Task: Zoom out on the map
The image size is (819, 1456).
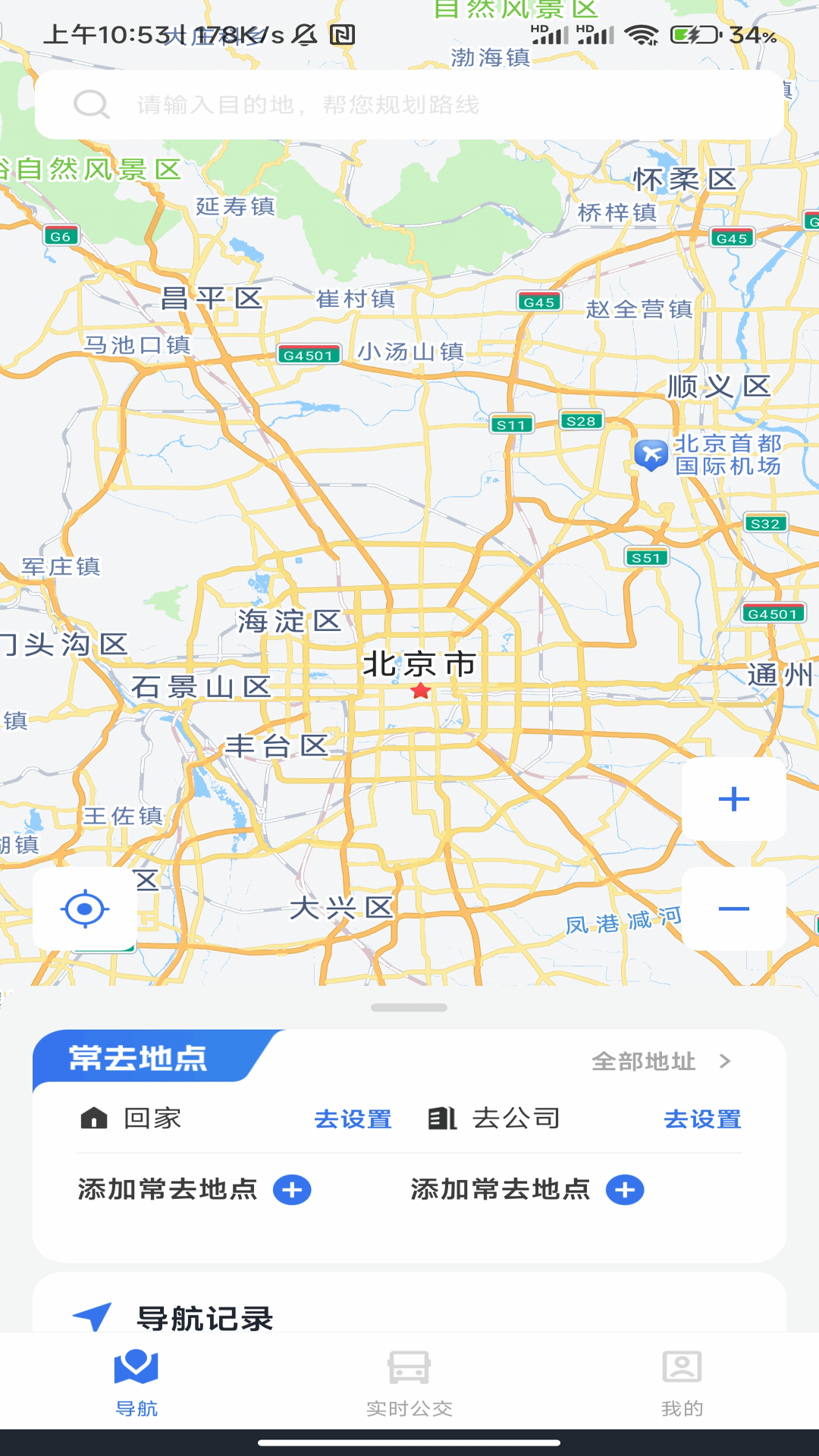Action: click(733, 908)
